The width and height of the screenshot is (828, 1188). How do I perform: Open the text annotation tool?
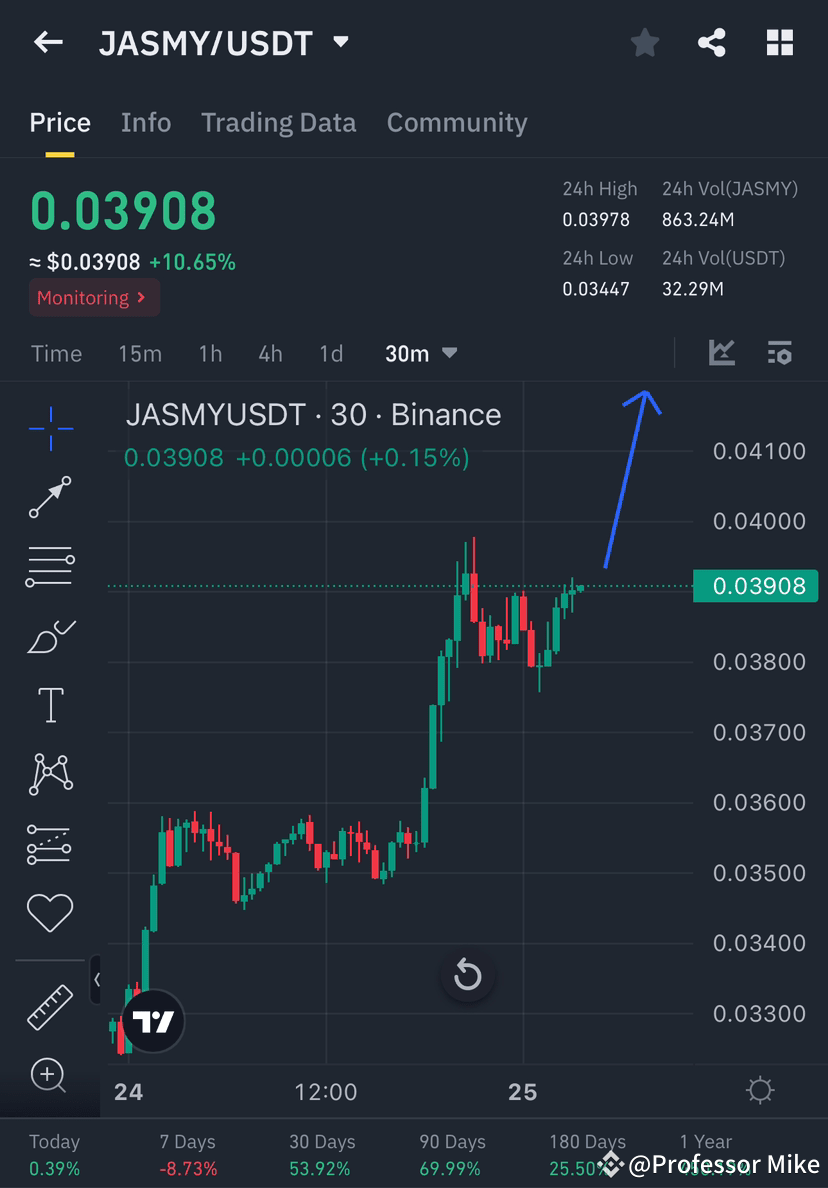point(50,703)
